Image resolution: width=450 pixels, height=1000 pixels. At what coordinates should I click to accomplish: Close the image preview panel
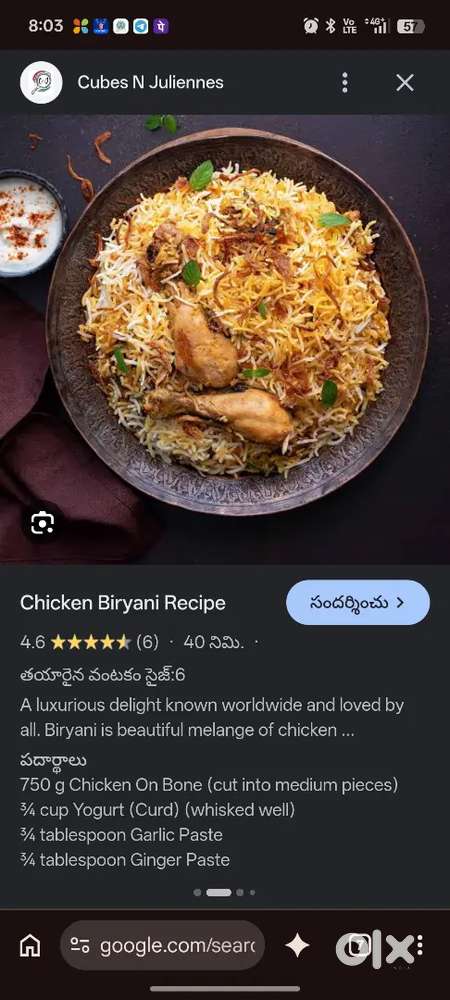pos(405,82)
